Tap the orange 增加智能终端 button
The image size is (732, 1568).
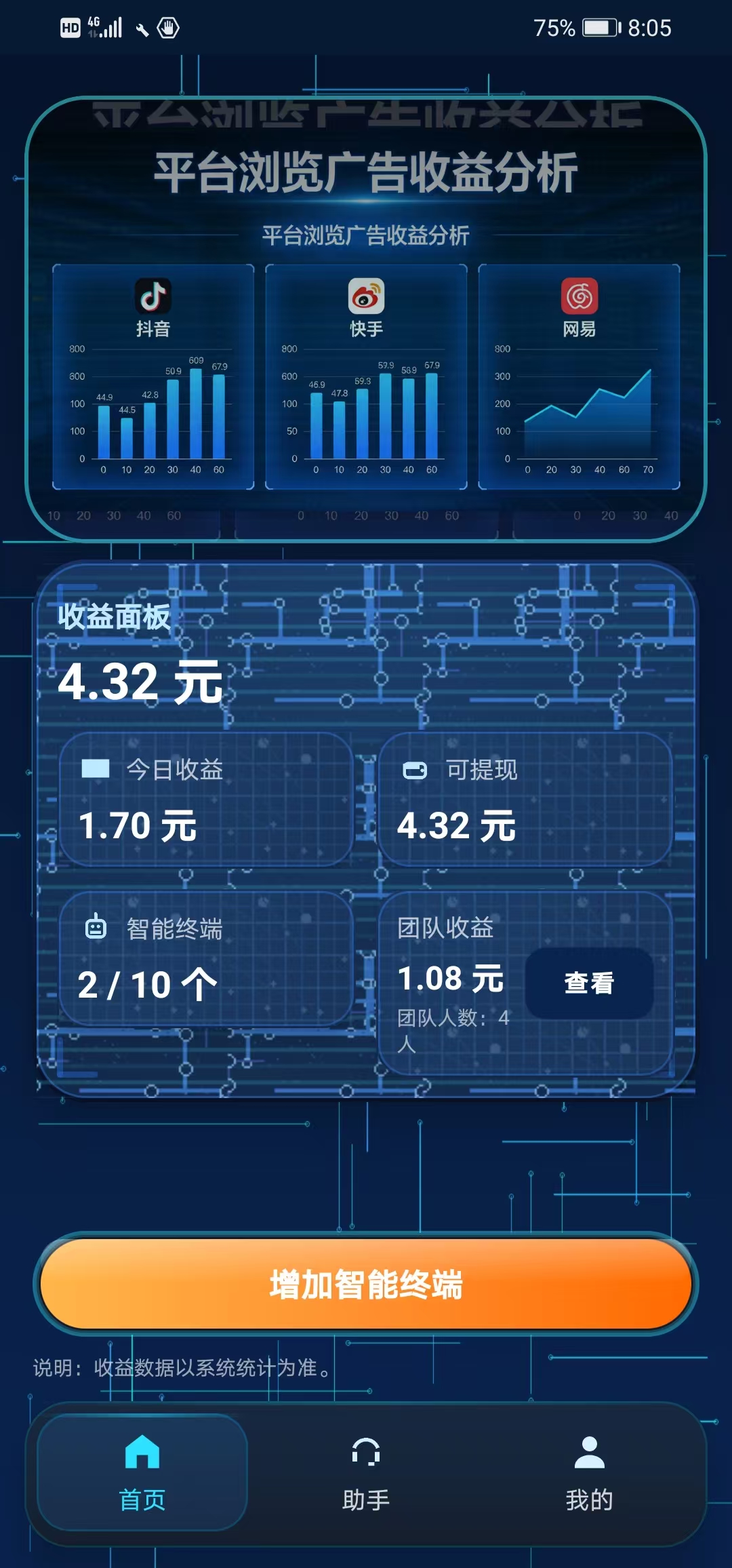coord(366,1284)
